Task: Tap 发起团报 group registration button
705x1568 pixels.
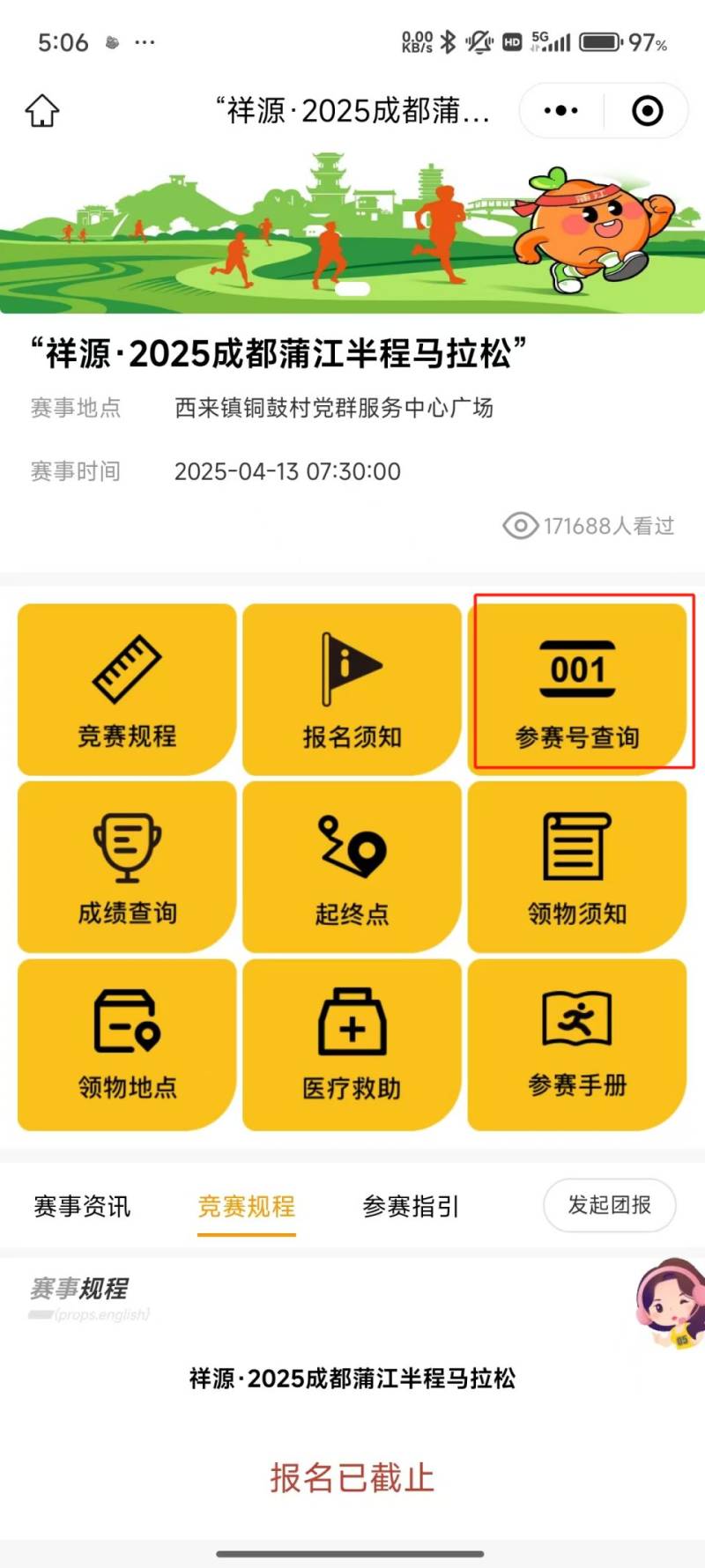Action: point(609,1205)
